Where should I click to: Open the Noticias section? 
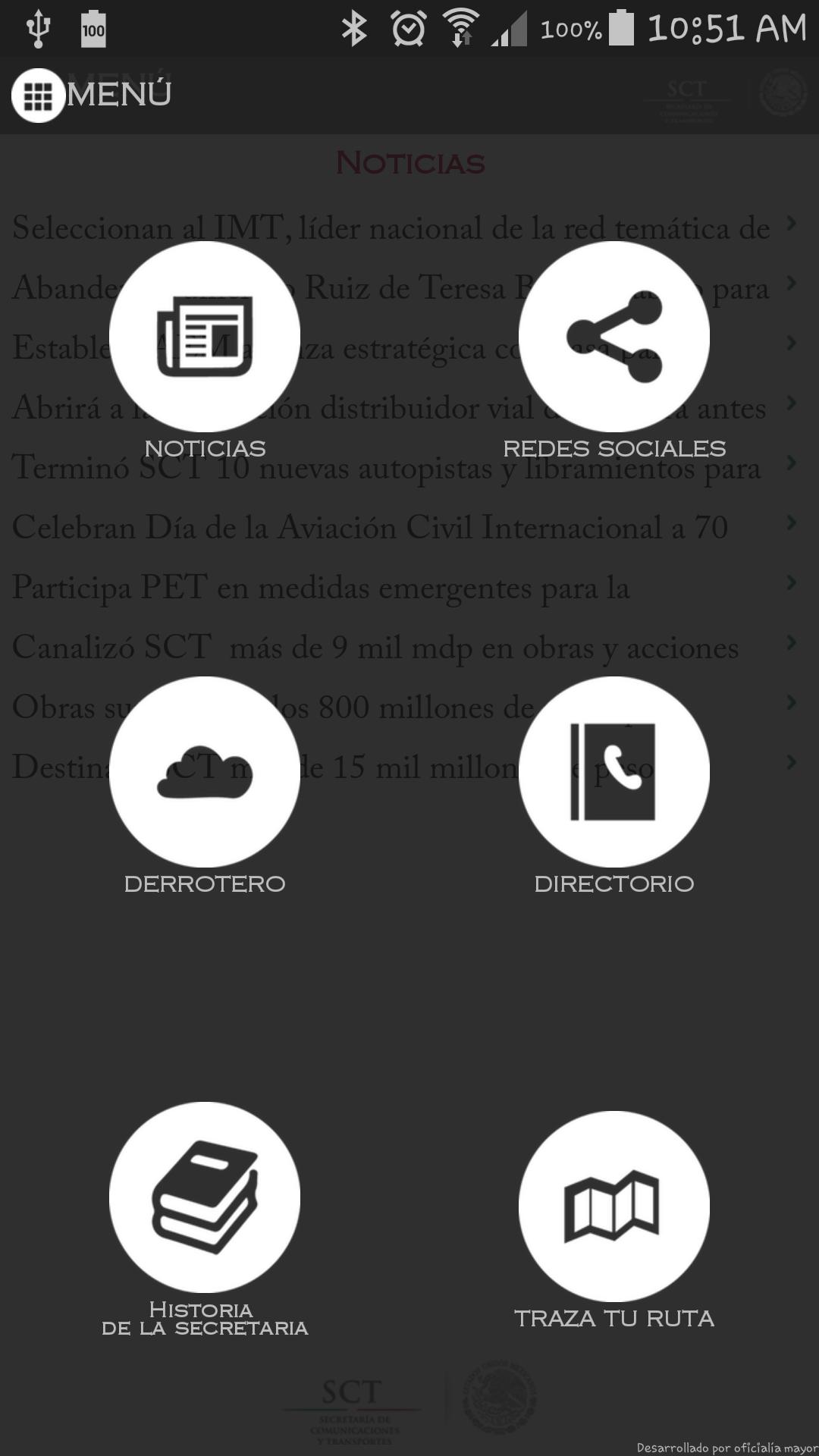[205, 337]
